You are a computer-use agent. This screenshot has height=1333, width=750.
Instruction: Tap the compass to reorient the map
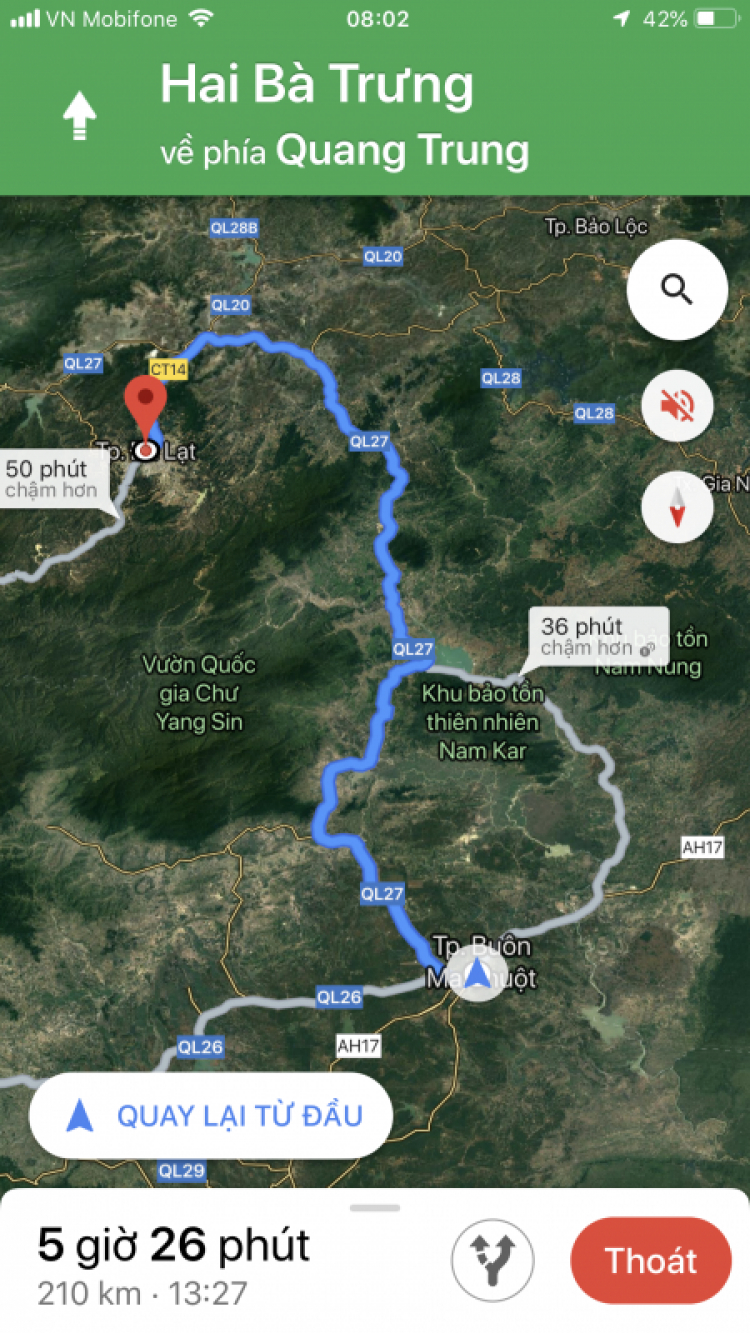coord(677,507)
